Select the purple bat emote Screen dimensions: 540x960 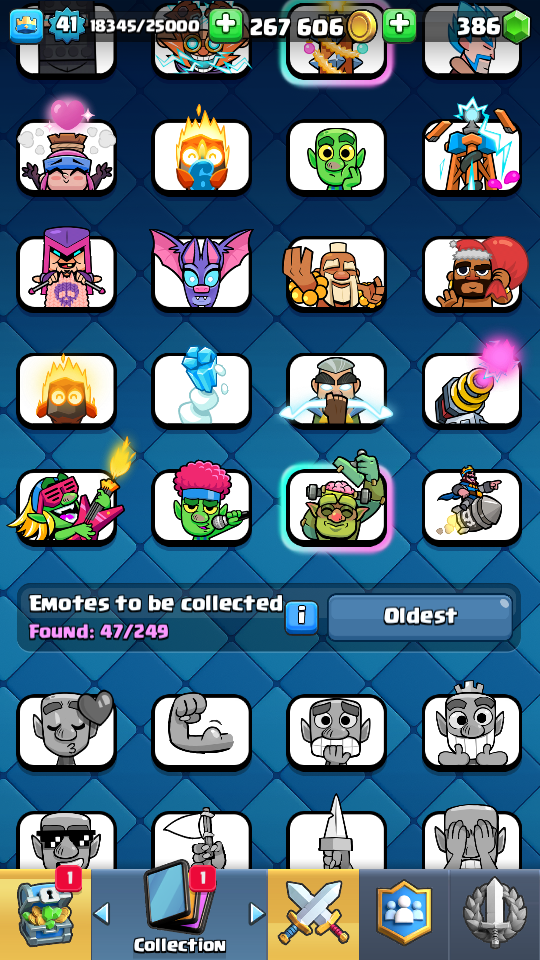click(x=201, y=273)
